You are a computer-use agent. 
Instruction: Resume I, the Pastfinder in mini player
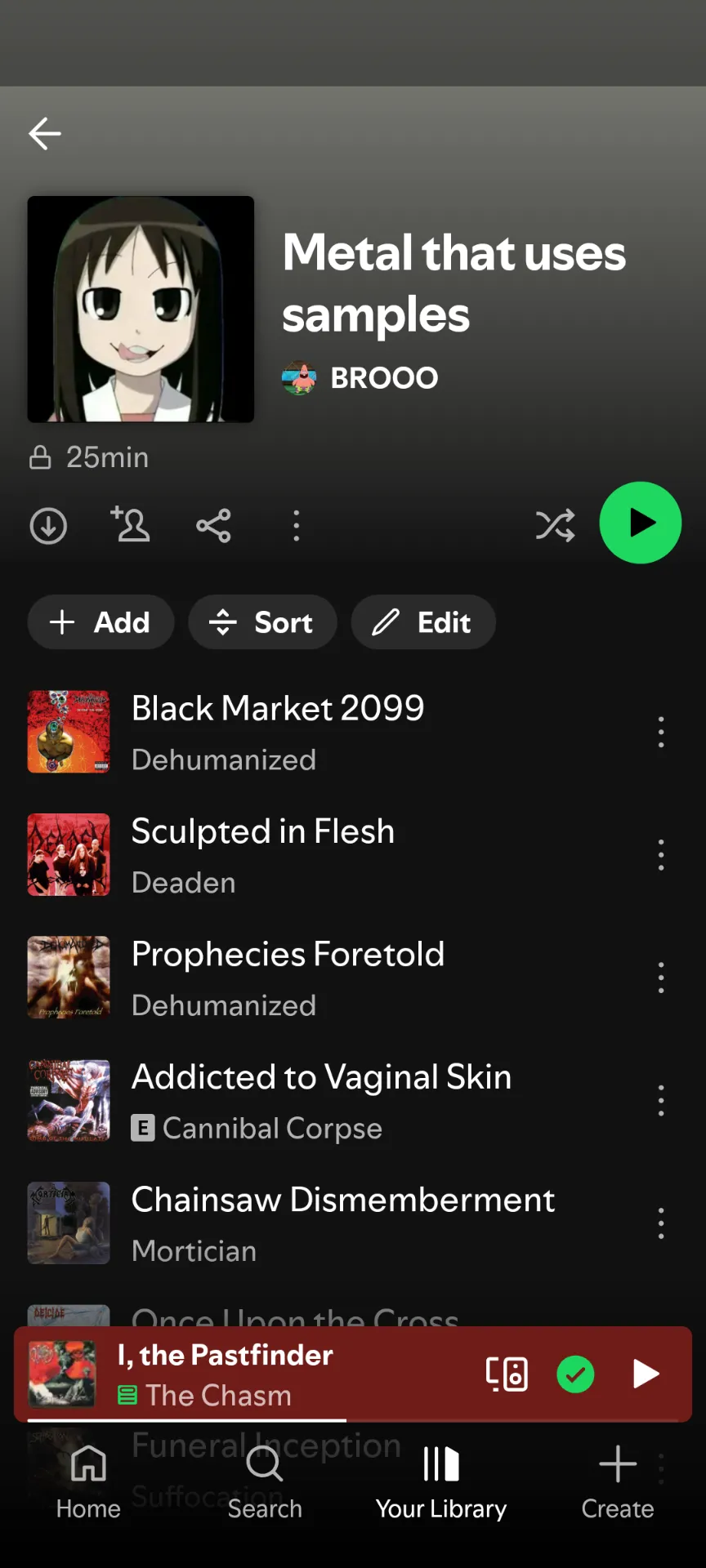[646, 1374]
